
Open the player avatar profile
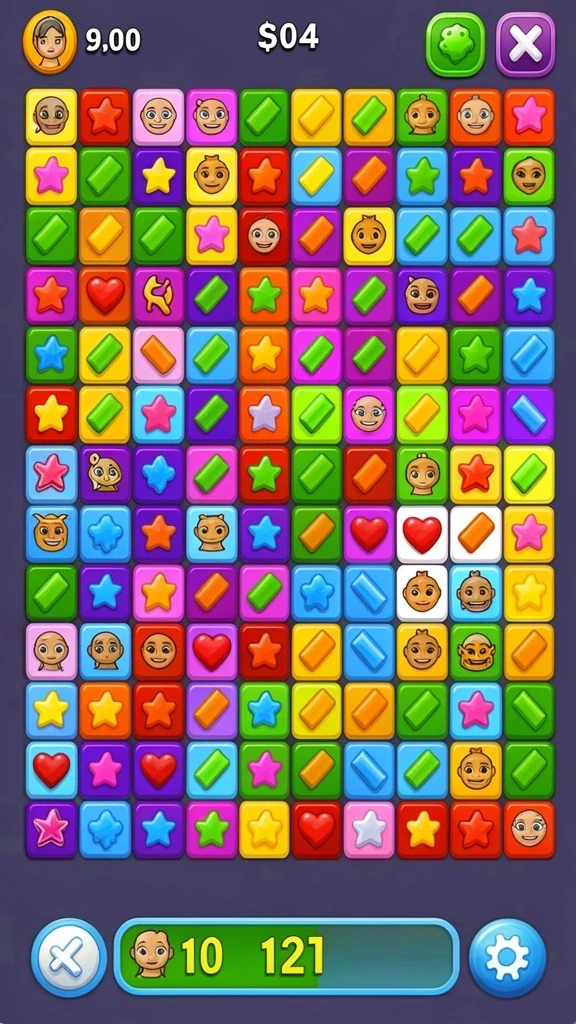pyautogui.click(x=50, y=41)
